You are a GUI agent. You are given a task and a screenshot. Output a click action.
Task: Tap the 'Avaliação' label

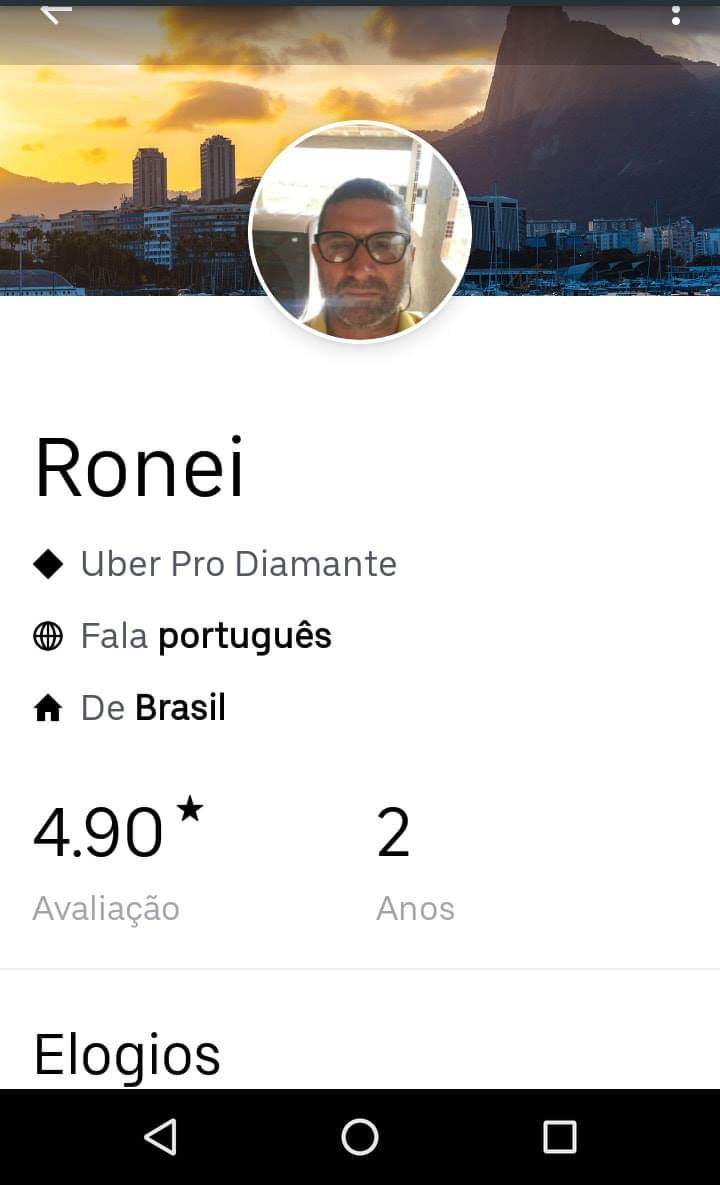tap(105, 908)
